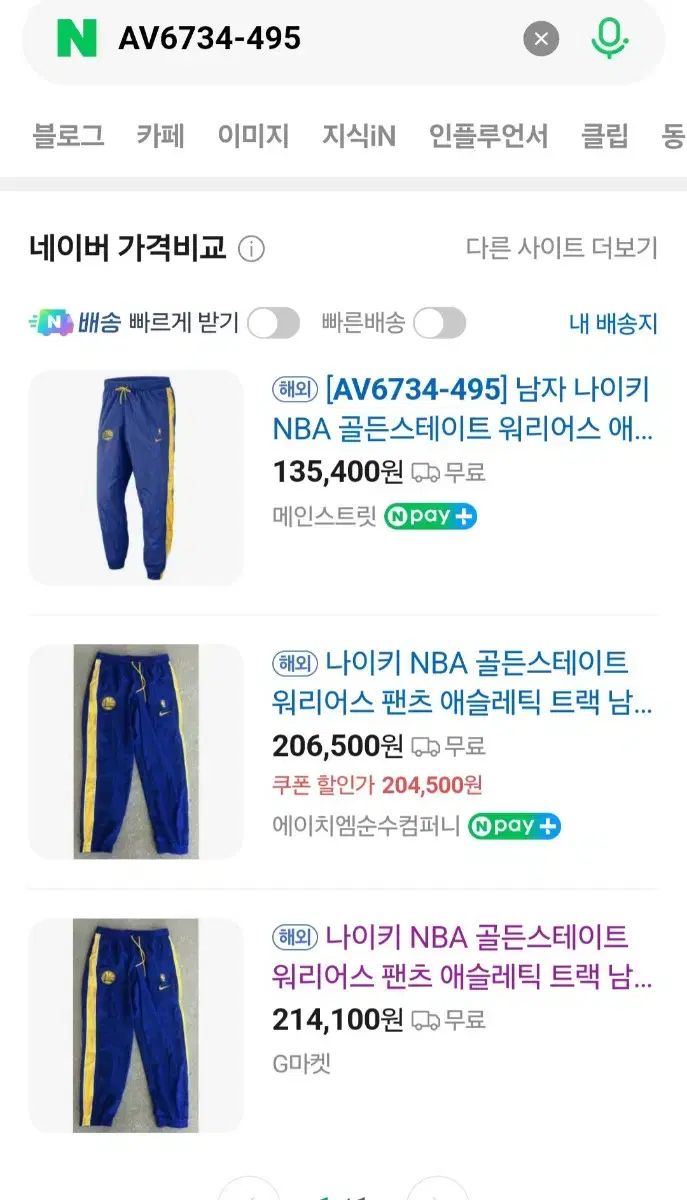Start voice search with the microphone
Screen dimensions: 687x1200
tap(608, 39)
